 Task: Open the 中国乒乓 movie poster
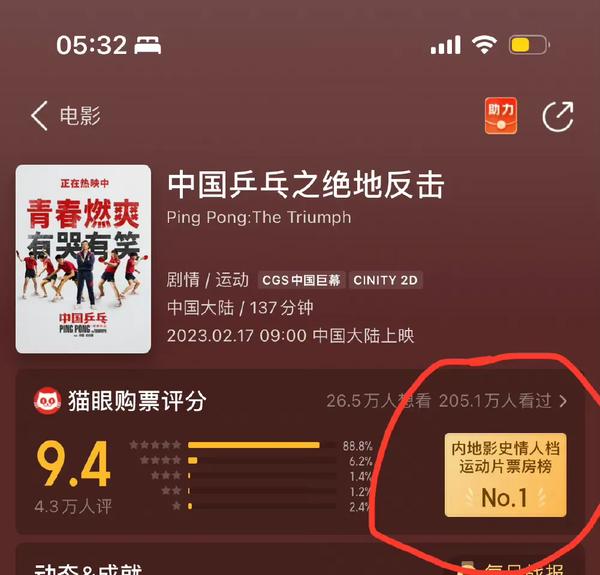[x=83, y=258]
